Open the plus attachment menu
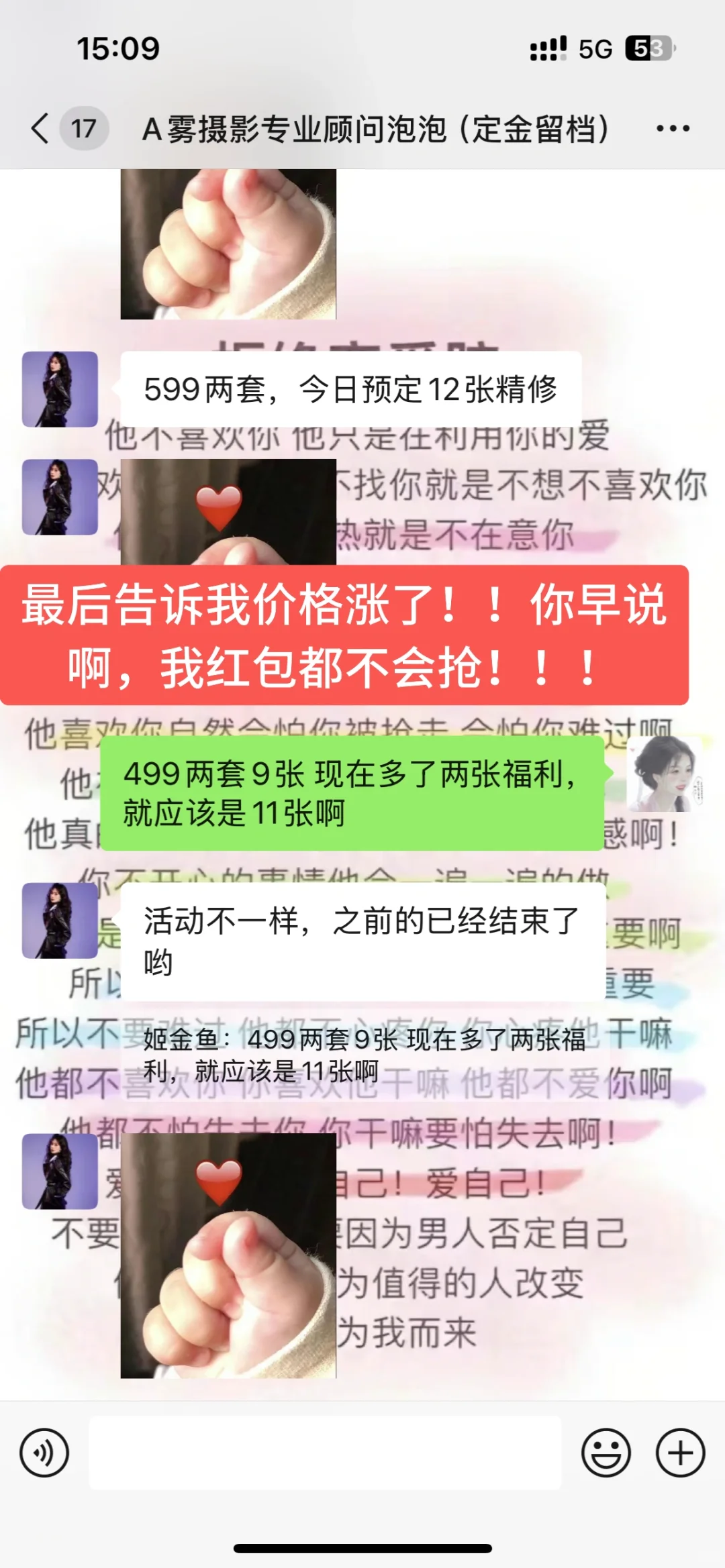The image size is (725, 1568). [680, 1453]
